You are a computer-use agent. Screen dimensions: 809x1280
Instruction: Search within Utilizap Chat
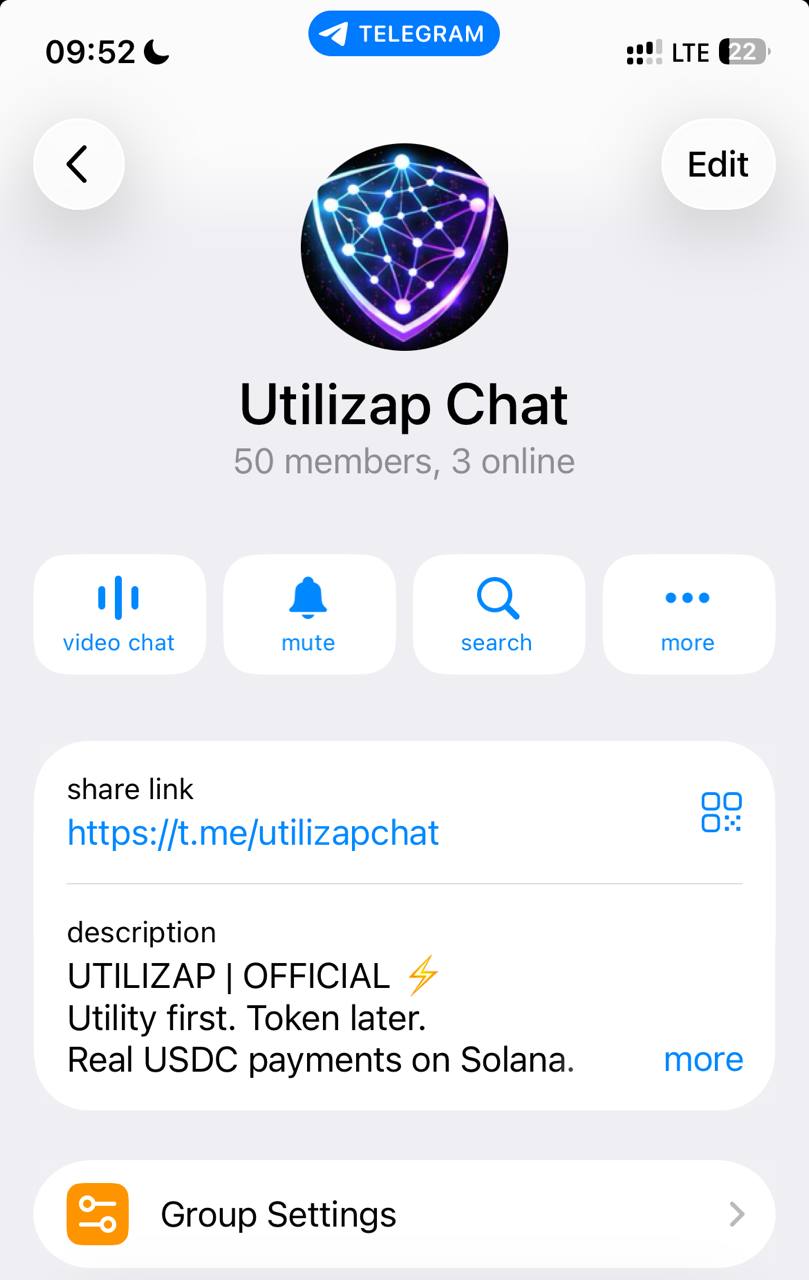pyautogui.click(x=497, y=614)
